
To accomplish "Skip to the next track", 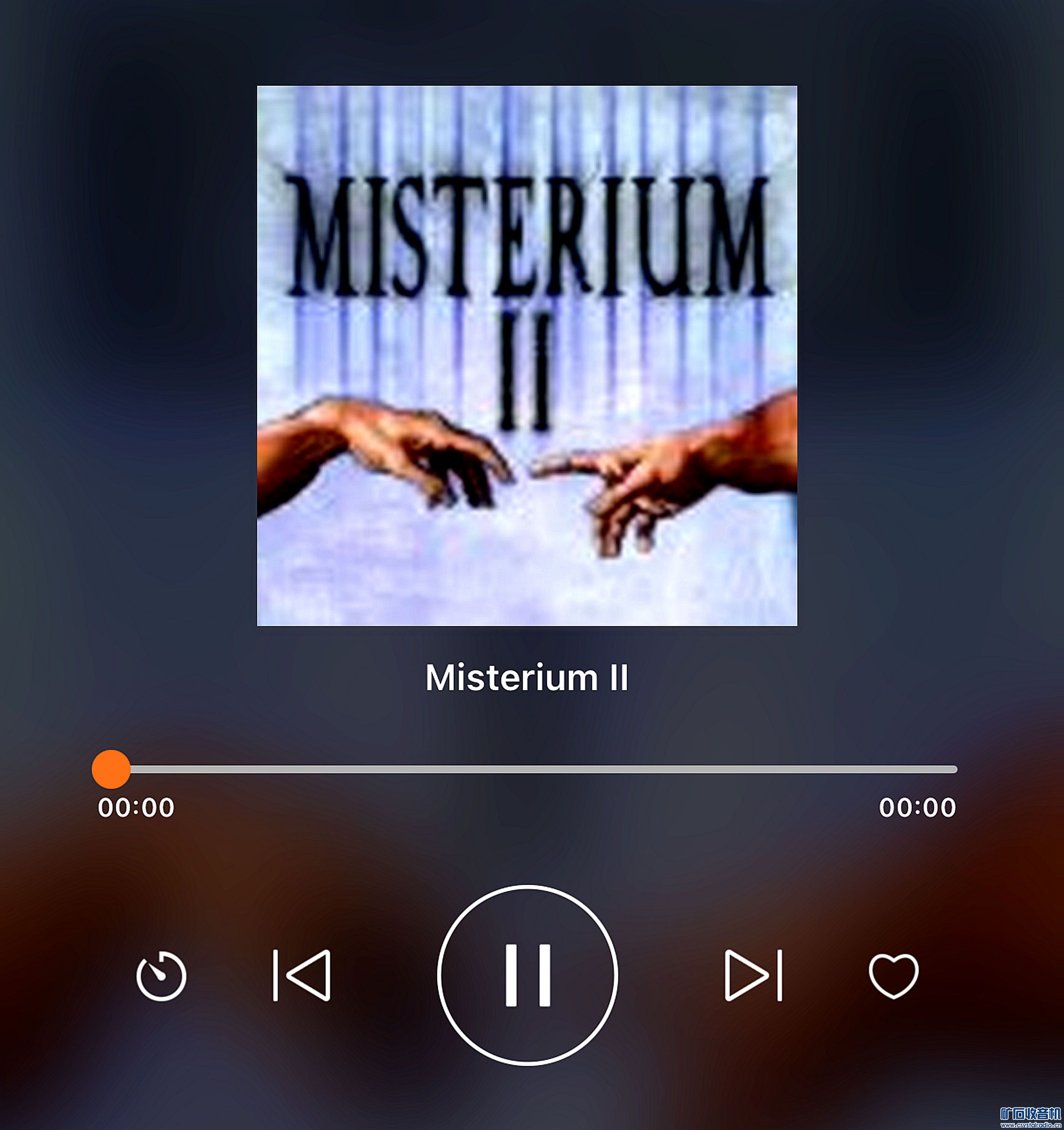I will (754, 975).
